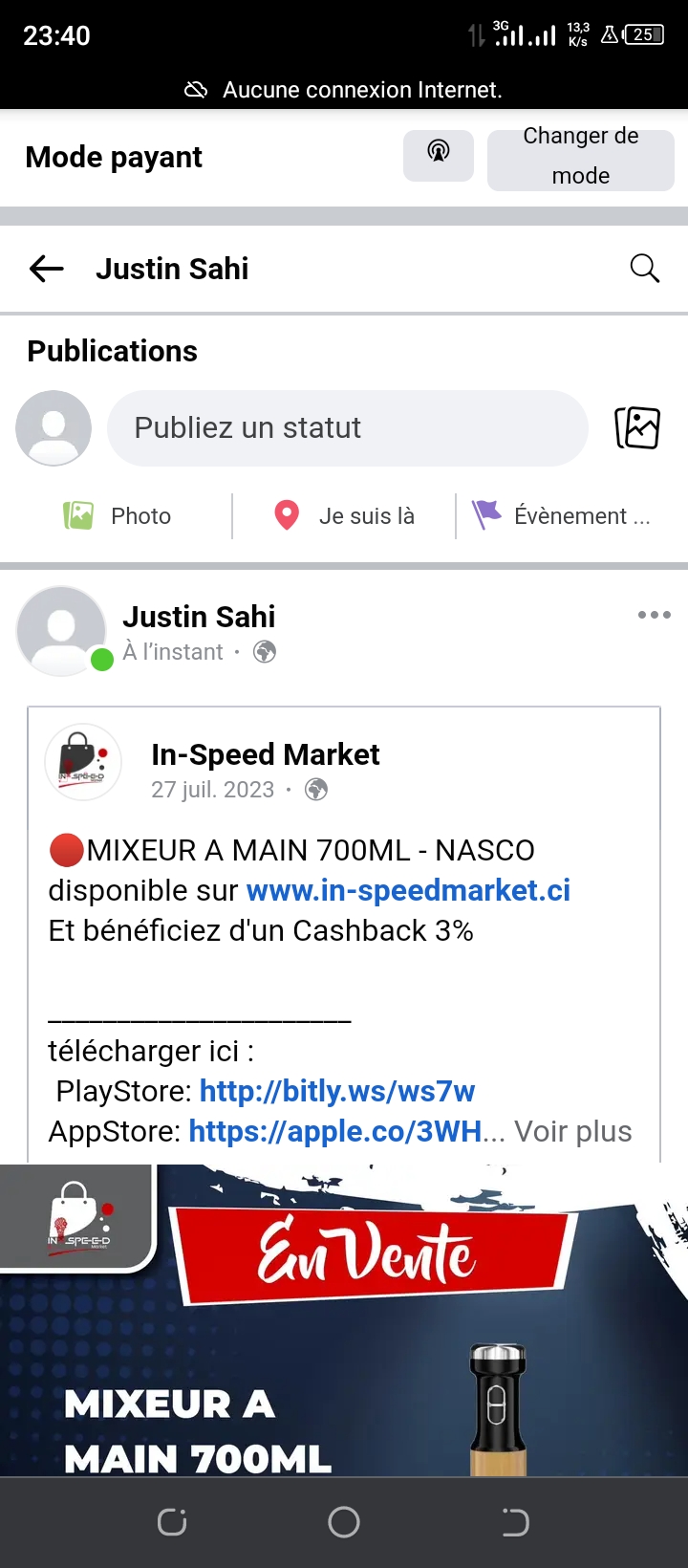The image size is (688, 1568).
Task: Add a Photo to a new post
Action: 118,516
